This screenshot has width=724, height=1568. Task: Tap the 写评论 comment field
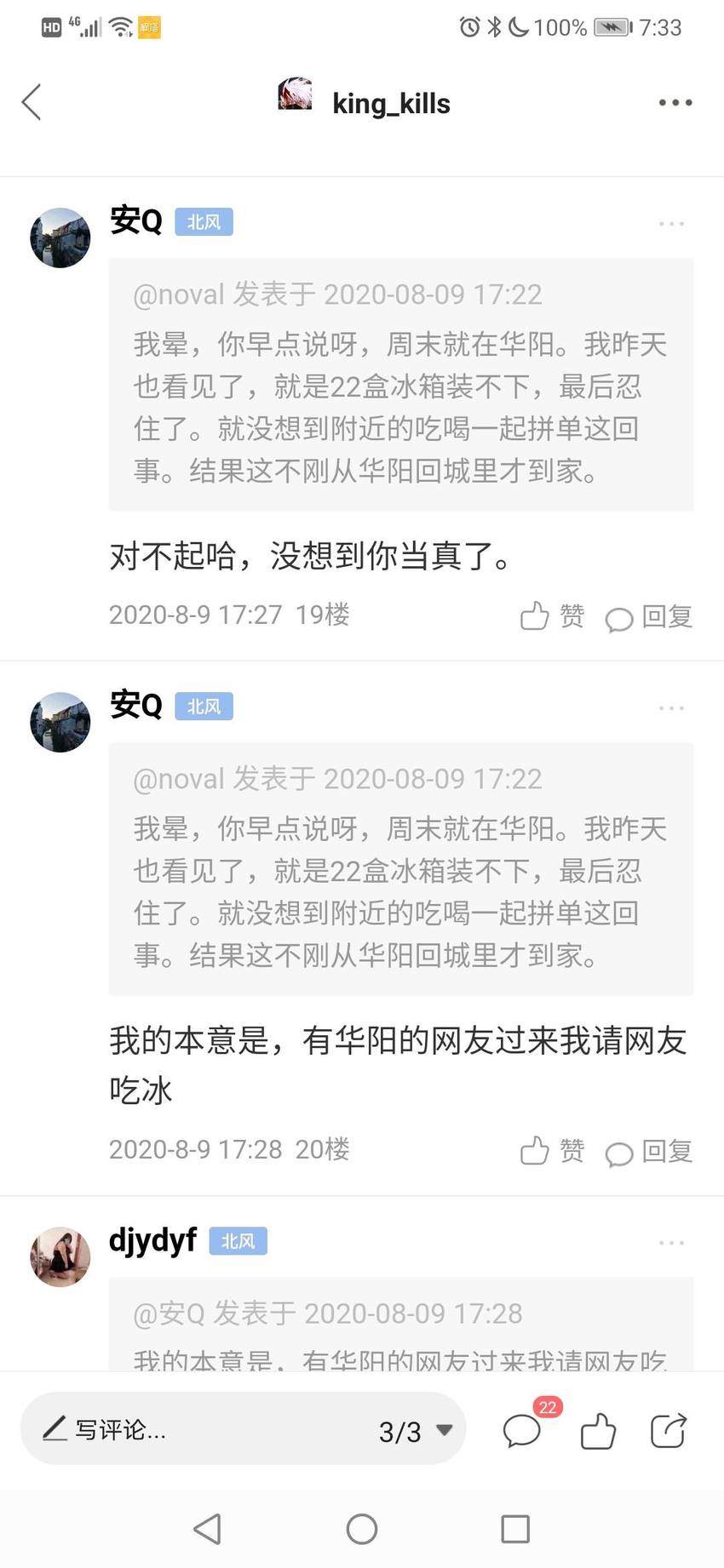196,1429
